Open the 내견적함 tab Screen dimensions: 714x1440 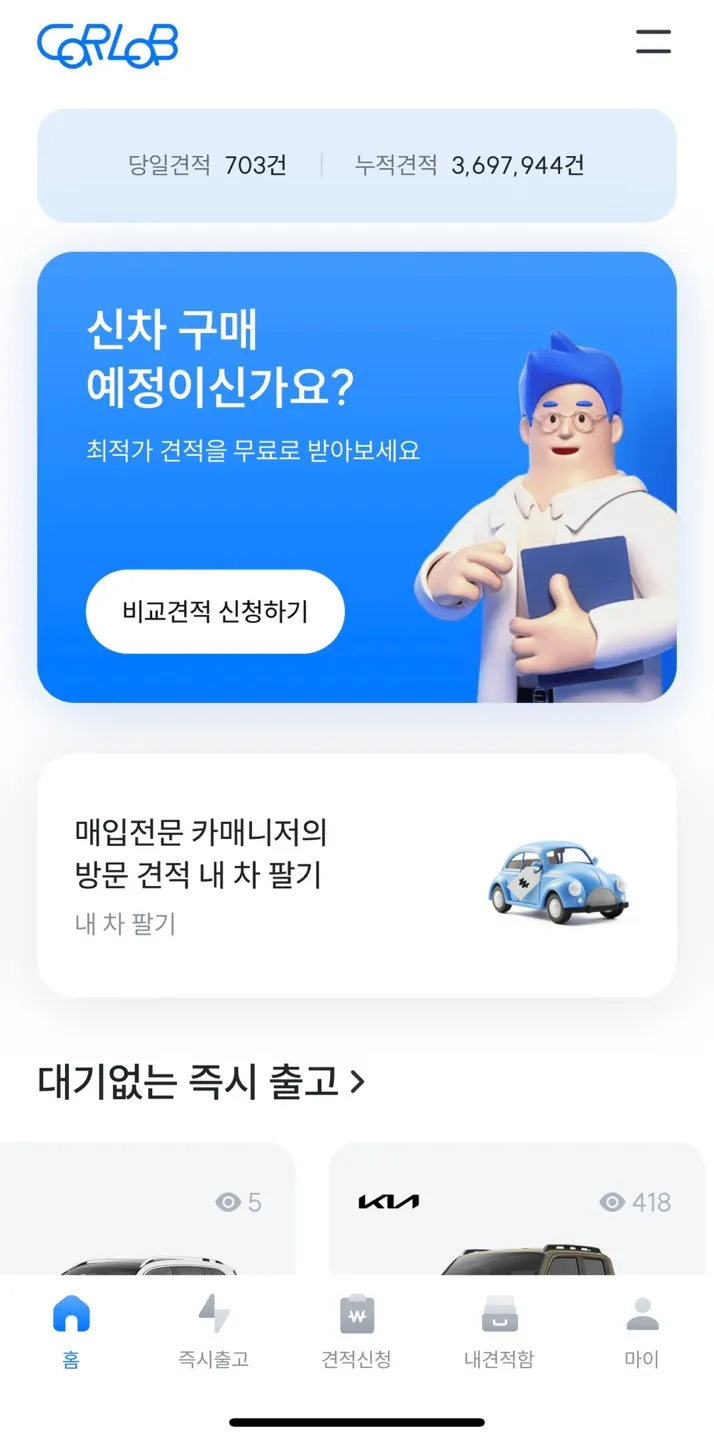pos(499,1330)
